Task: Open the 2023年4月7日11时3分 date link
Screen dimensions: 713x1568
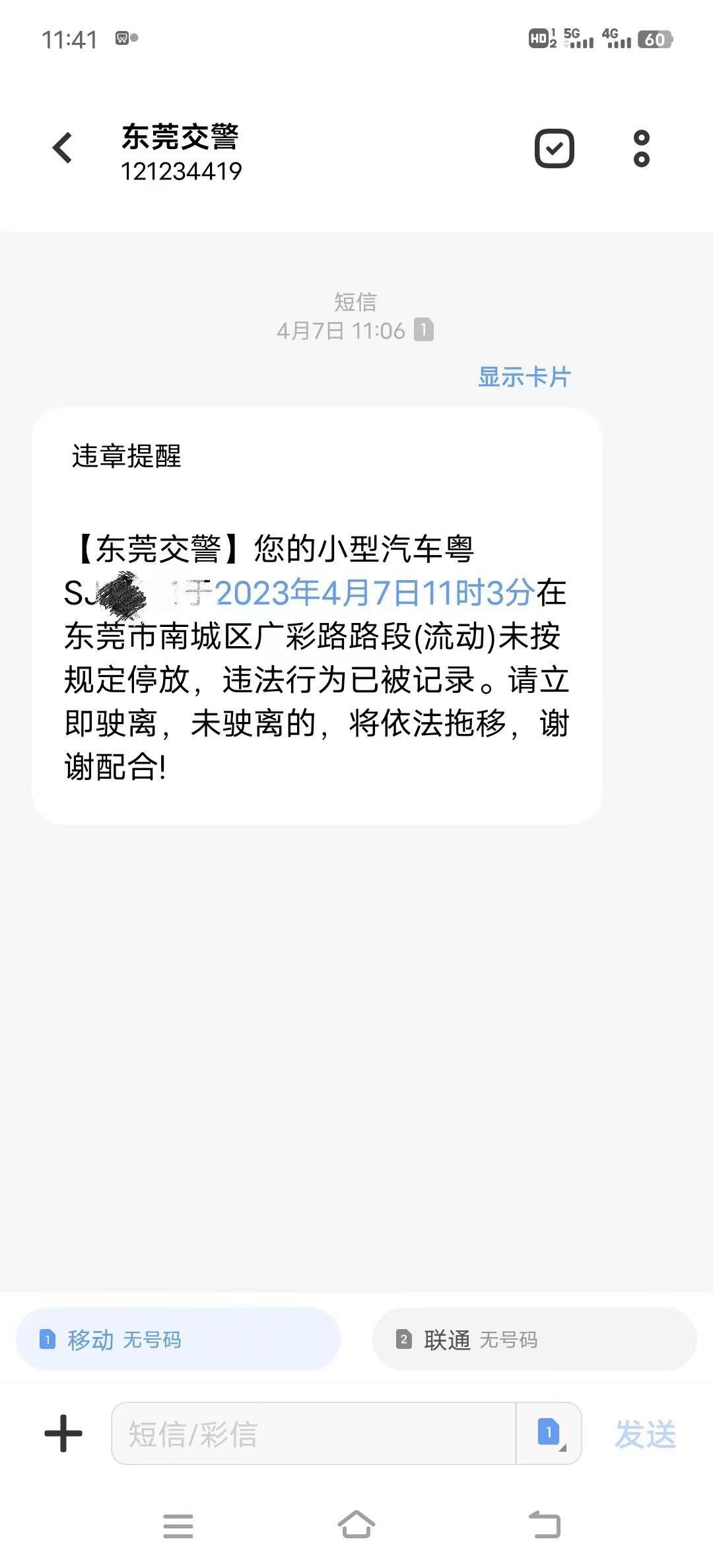Action: tap(375, 593)
